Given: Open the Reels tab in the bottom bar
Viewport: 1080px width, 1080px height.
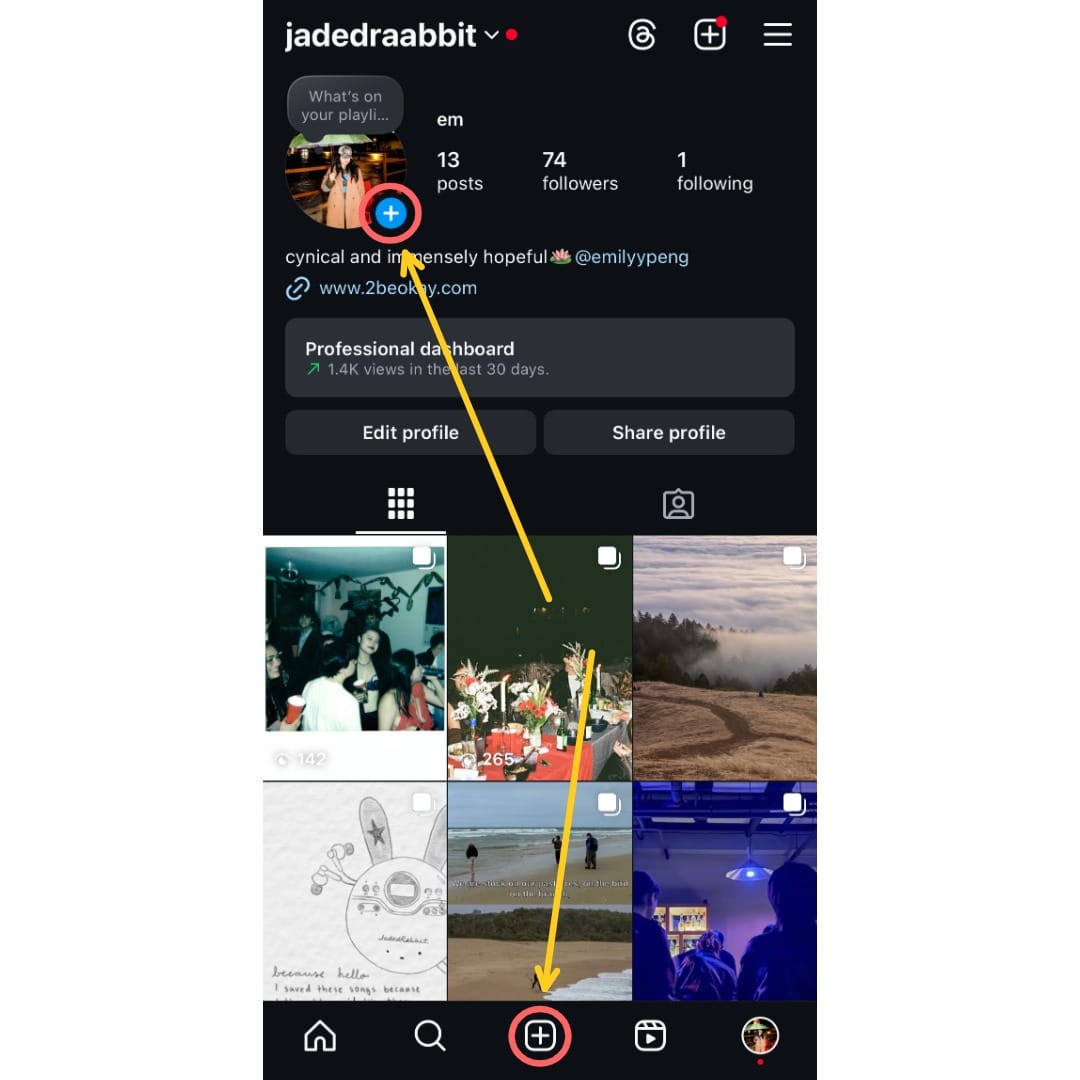Looking at the screenshot, I should (x=650, y=1037).
